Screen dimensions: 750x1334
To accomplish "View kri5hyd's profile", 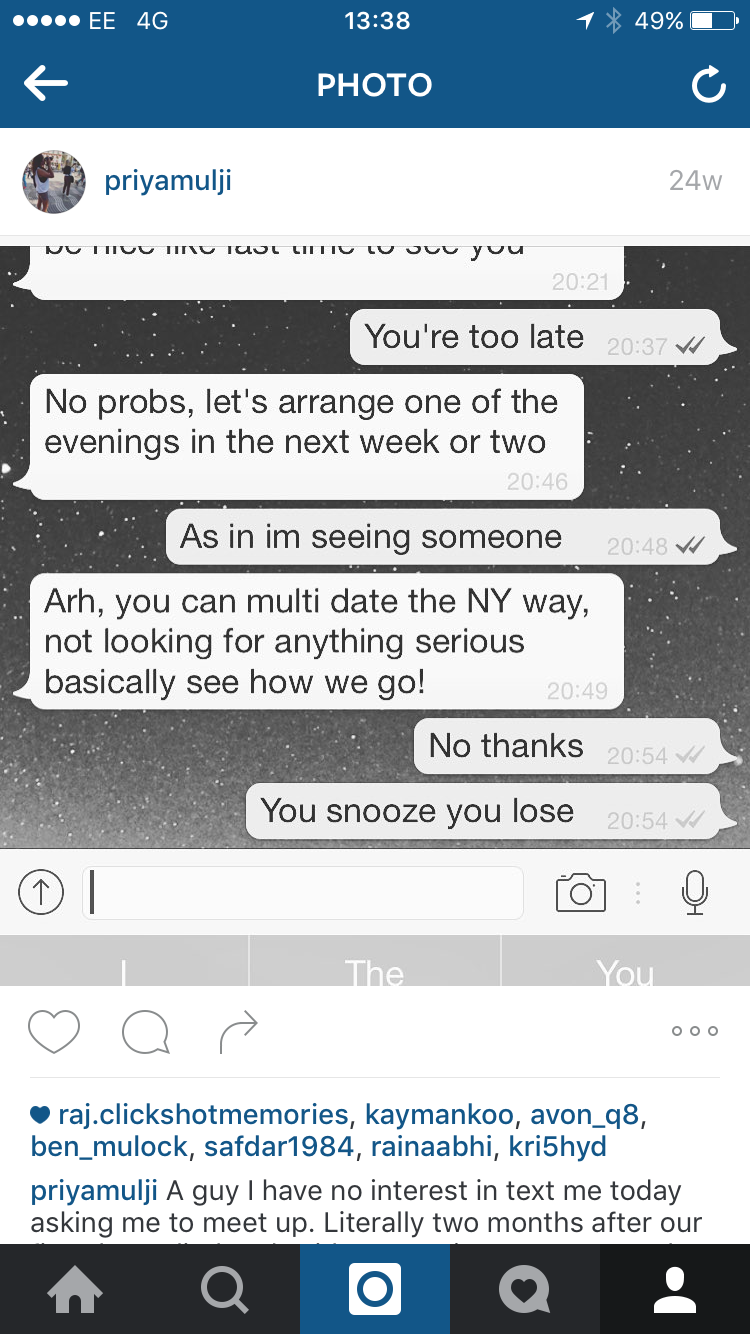I will tap(557, 1146).
